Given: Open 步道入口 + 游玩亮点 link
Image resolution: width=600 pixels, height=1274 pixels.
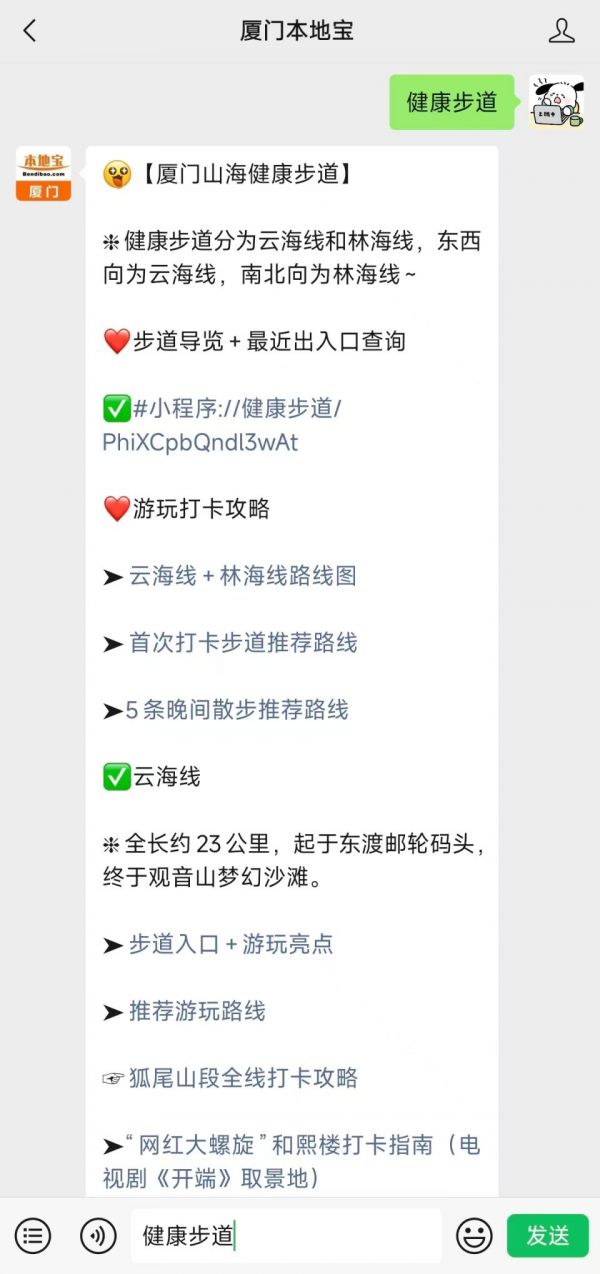Looking at the screenshot, I should [231, 944].
